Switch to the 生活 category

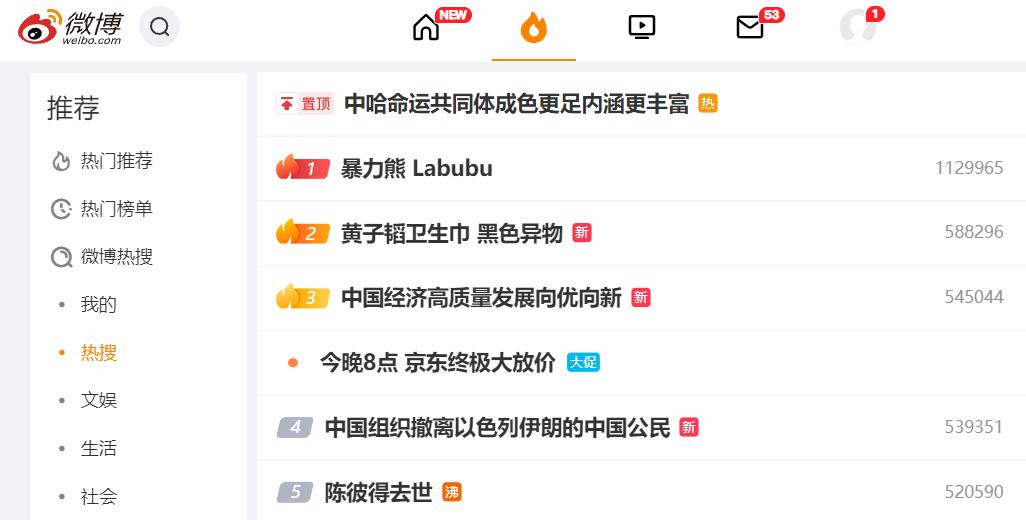point(99,448)
